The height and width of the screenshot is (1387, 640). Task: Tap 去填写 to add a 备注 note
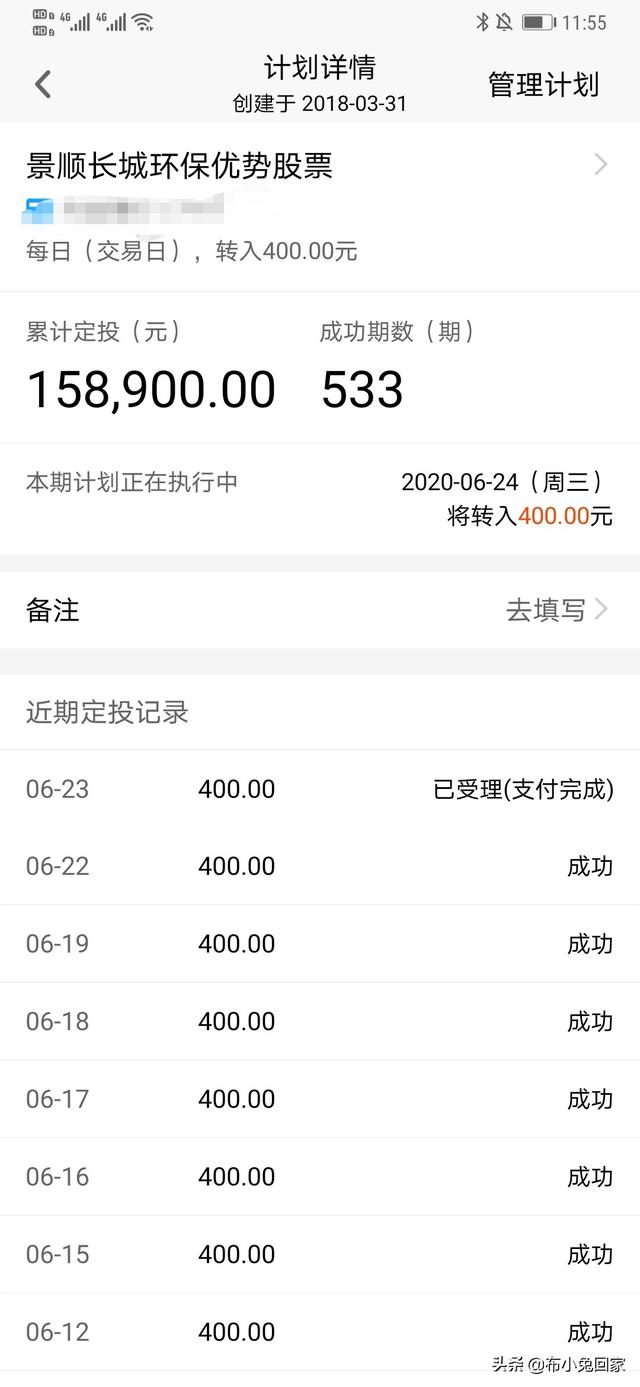coord(556,610)
